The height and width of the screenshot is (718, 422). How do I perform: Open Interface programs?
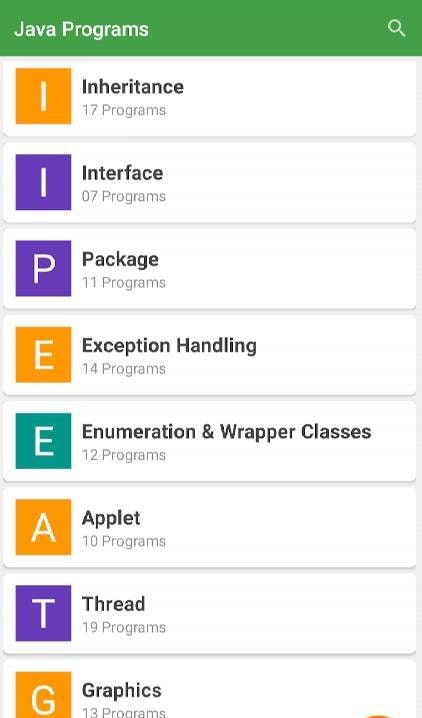coord(209,182)
